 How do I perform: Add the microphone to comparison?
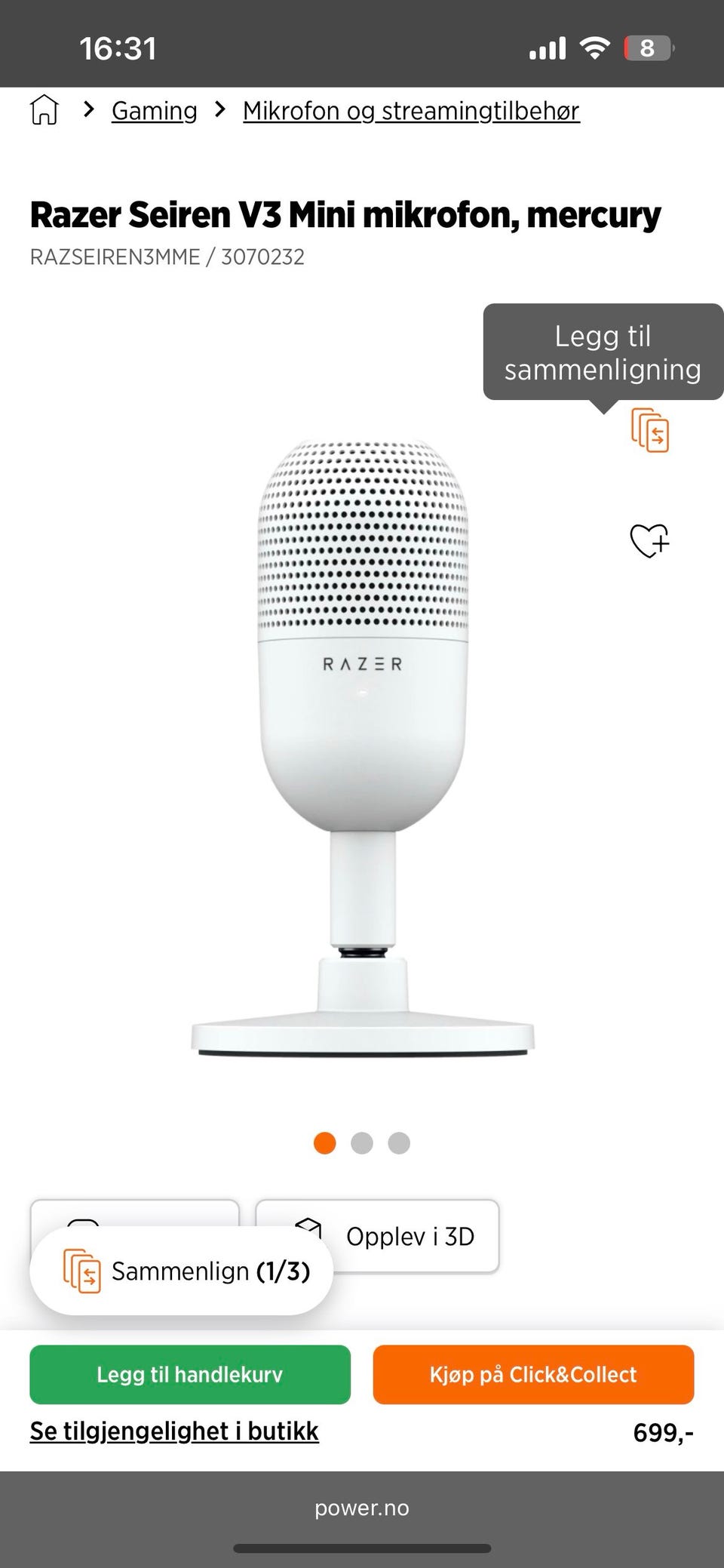649,431
